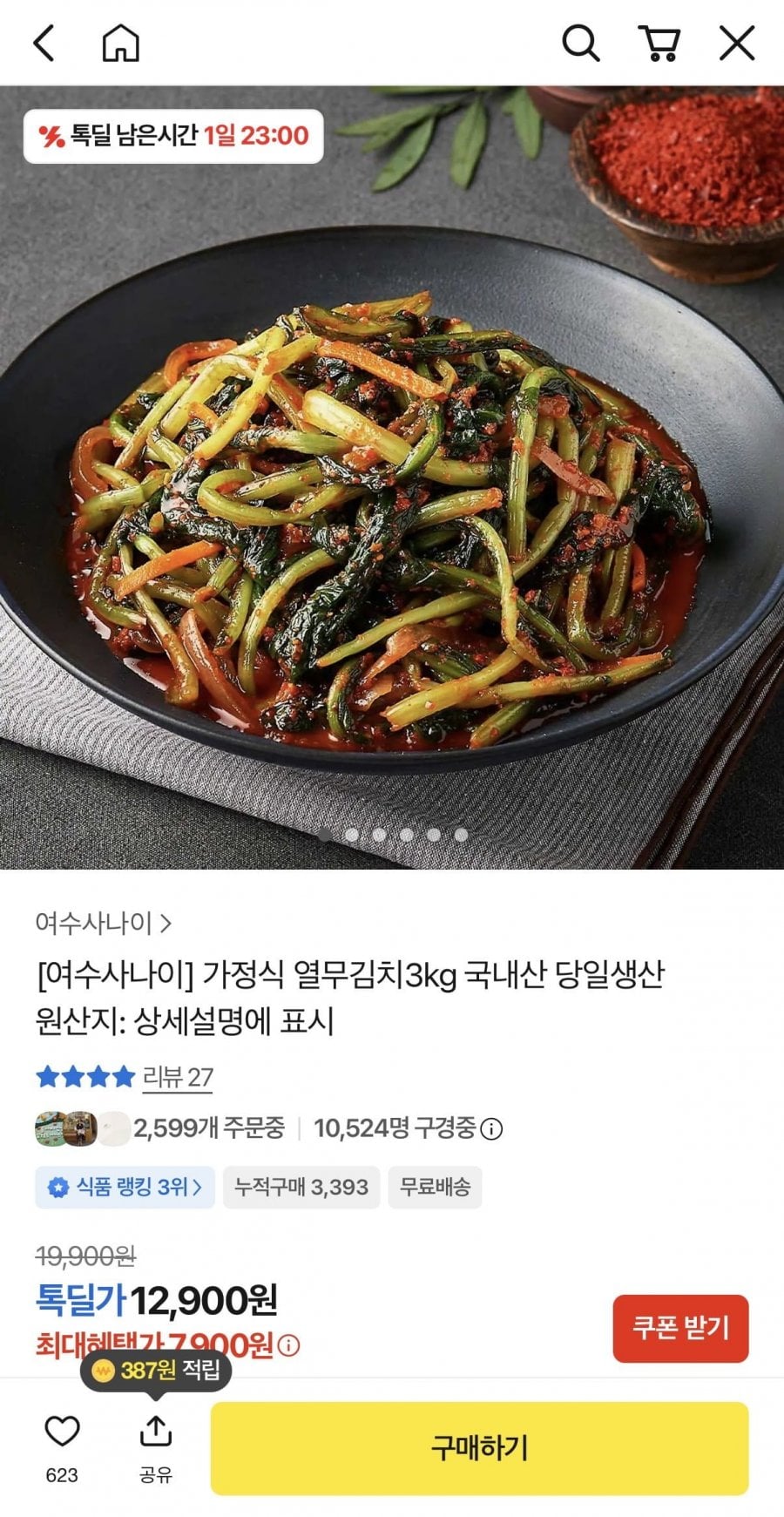The image size is (784, 1517).
Task: Tap the info icon beside 구경중
Action: [492, 1129]
